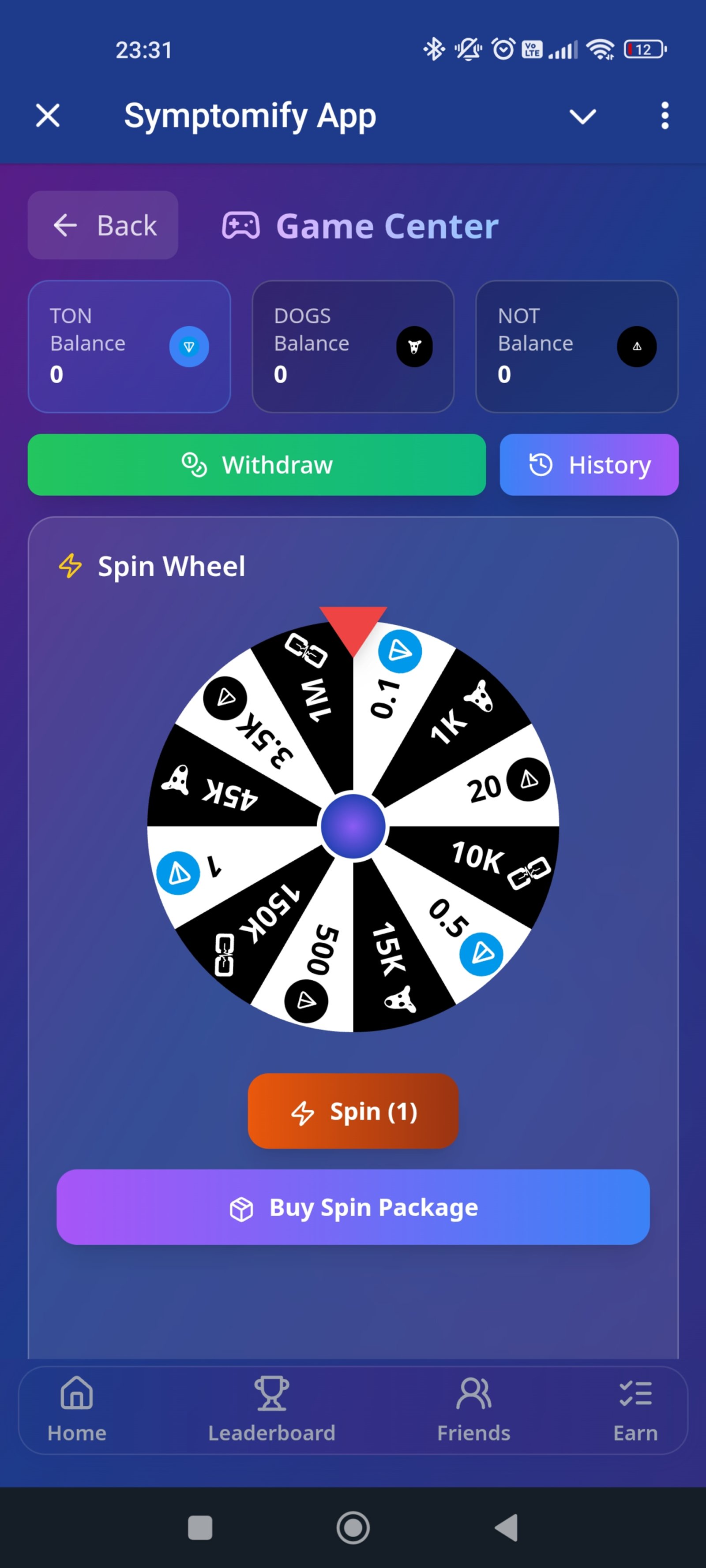This screenshot has width=706, height=1568.
Task: Go Back from Game Center
Action: pyautogui.click(x=102, y=224)
